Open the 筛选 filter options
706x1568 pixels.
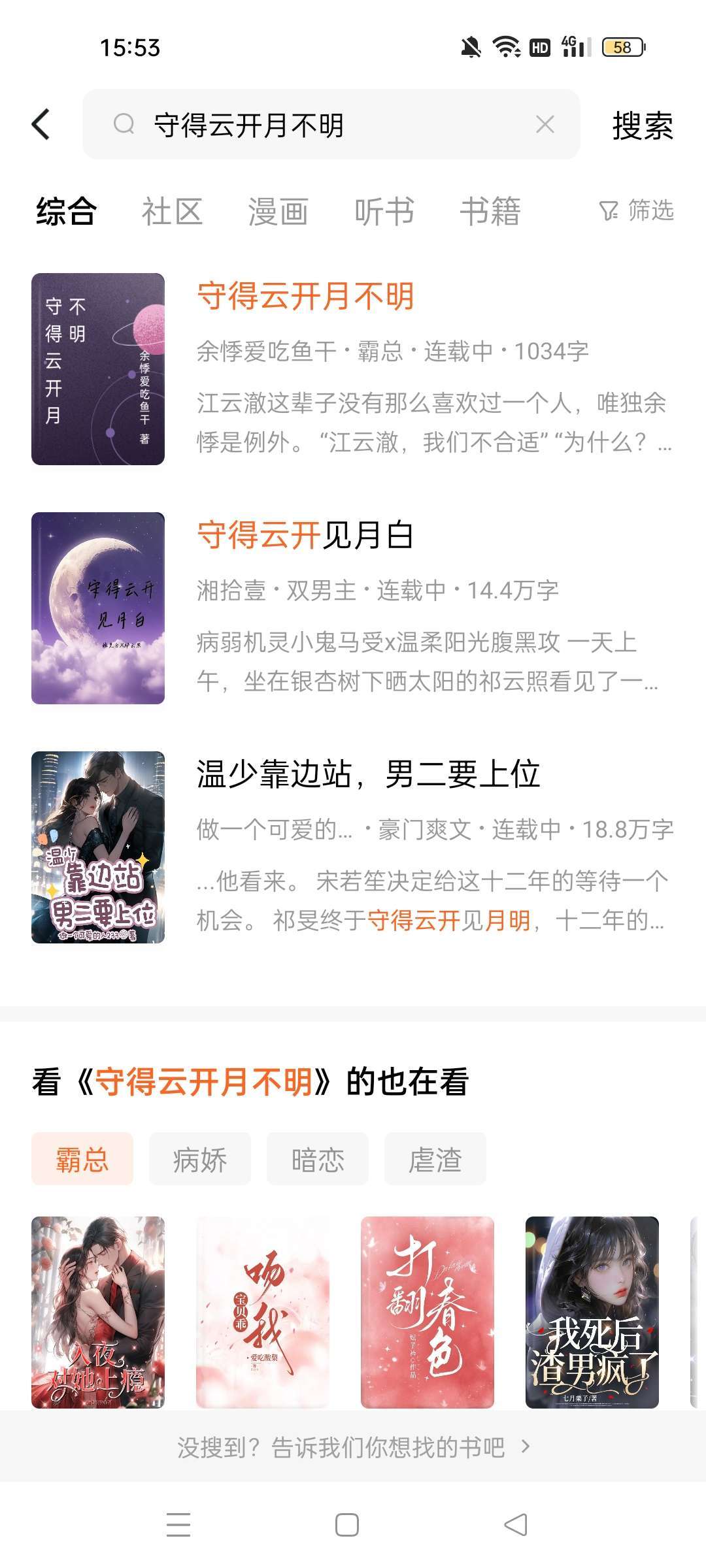click(637, 210)
